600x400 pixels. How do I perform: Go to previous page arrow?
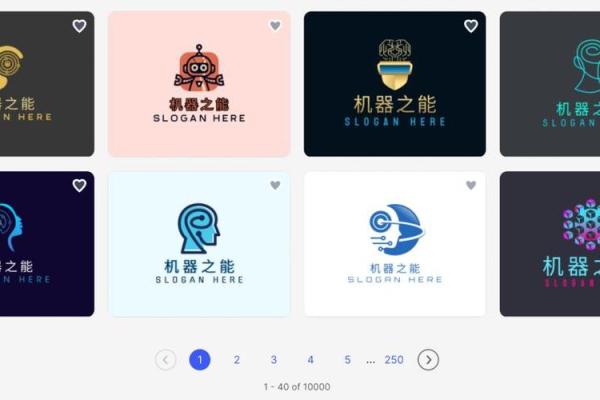tap(166, 360)
